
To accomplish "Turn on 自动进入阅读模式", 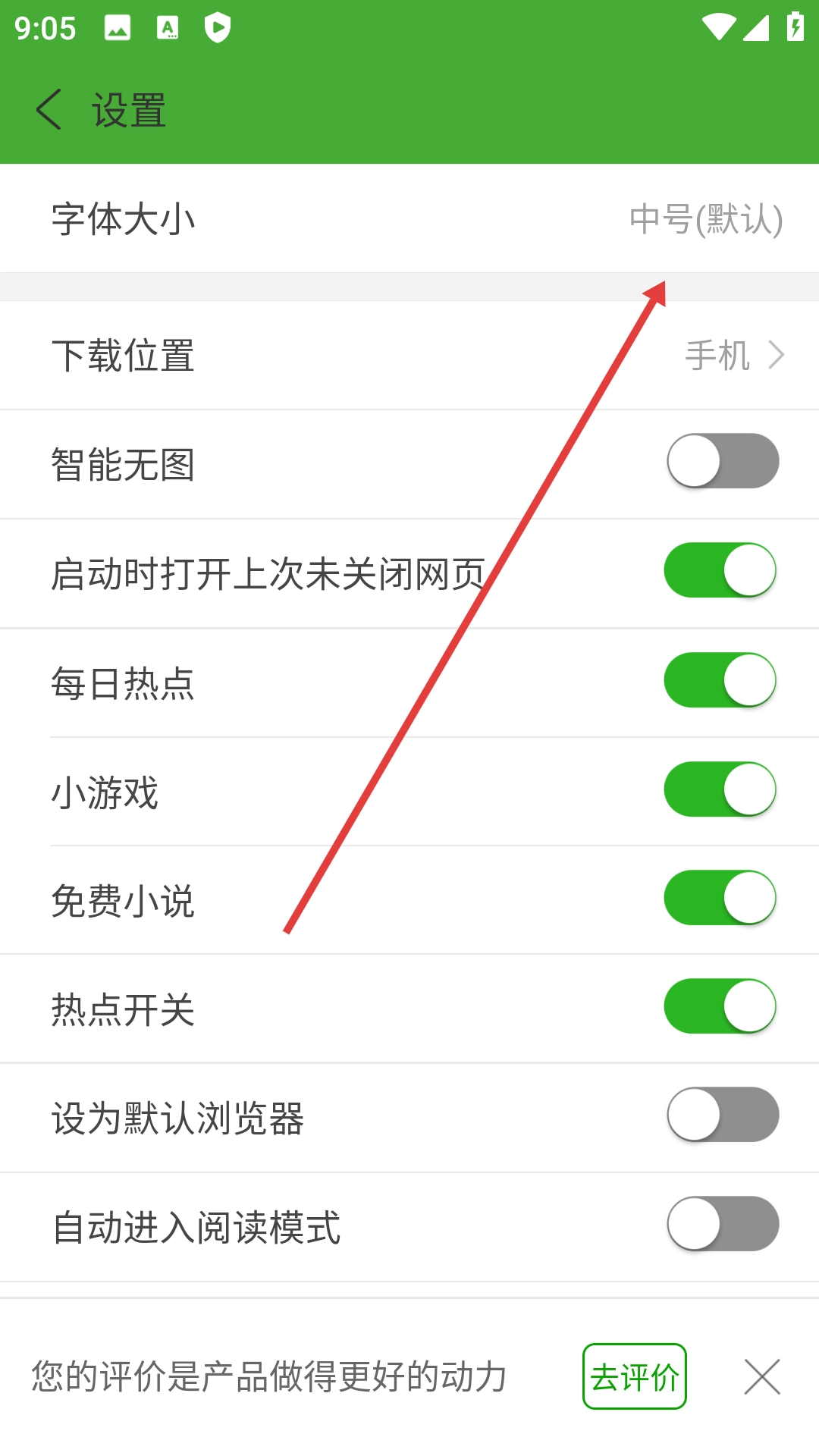I will click(x=722, y=1224).
